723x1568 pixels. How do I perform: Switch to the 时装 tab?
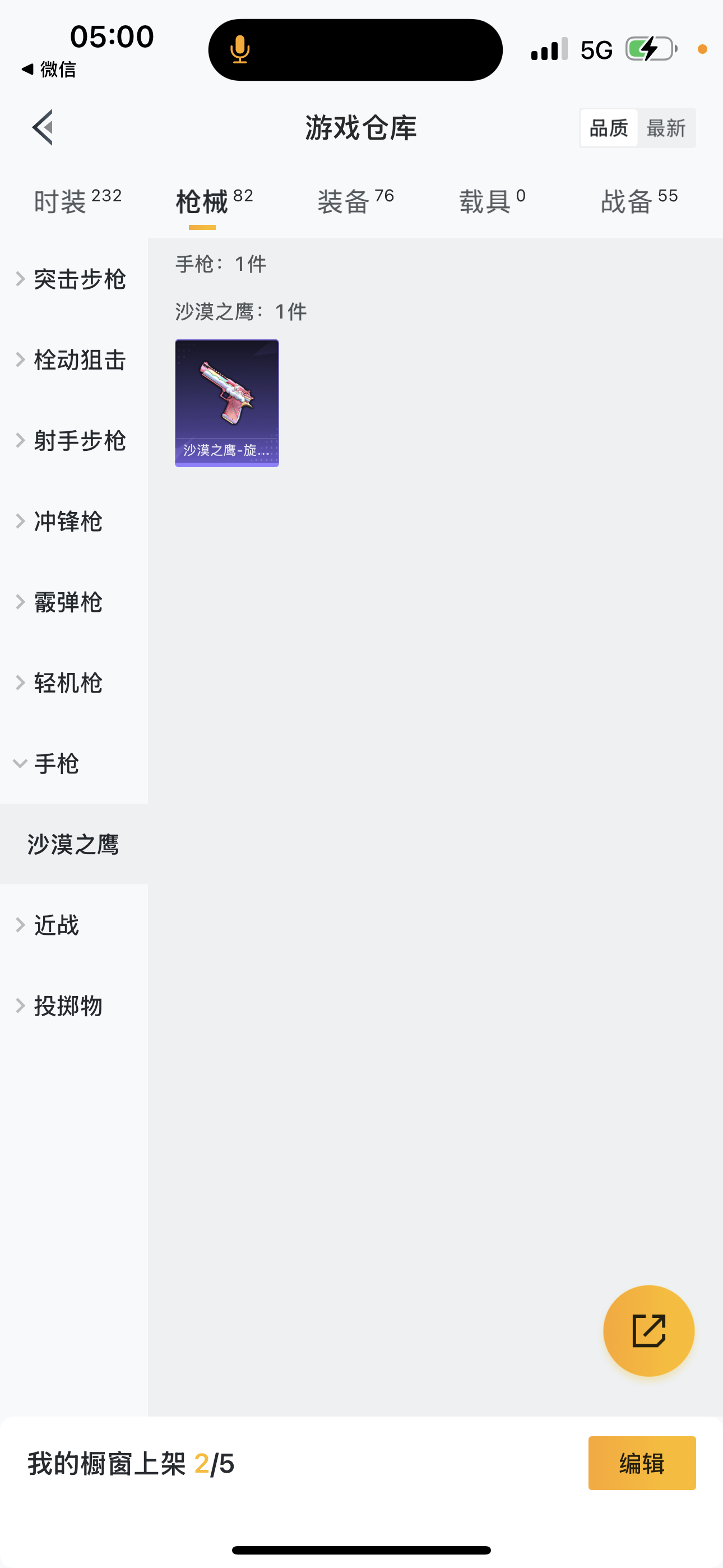click(x=77, y=201)
